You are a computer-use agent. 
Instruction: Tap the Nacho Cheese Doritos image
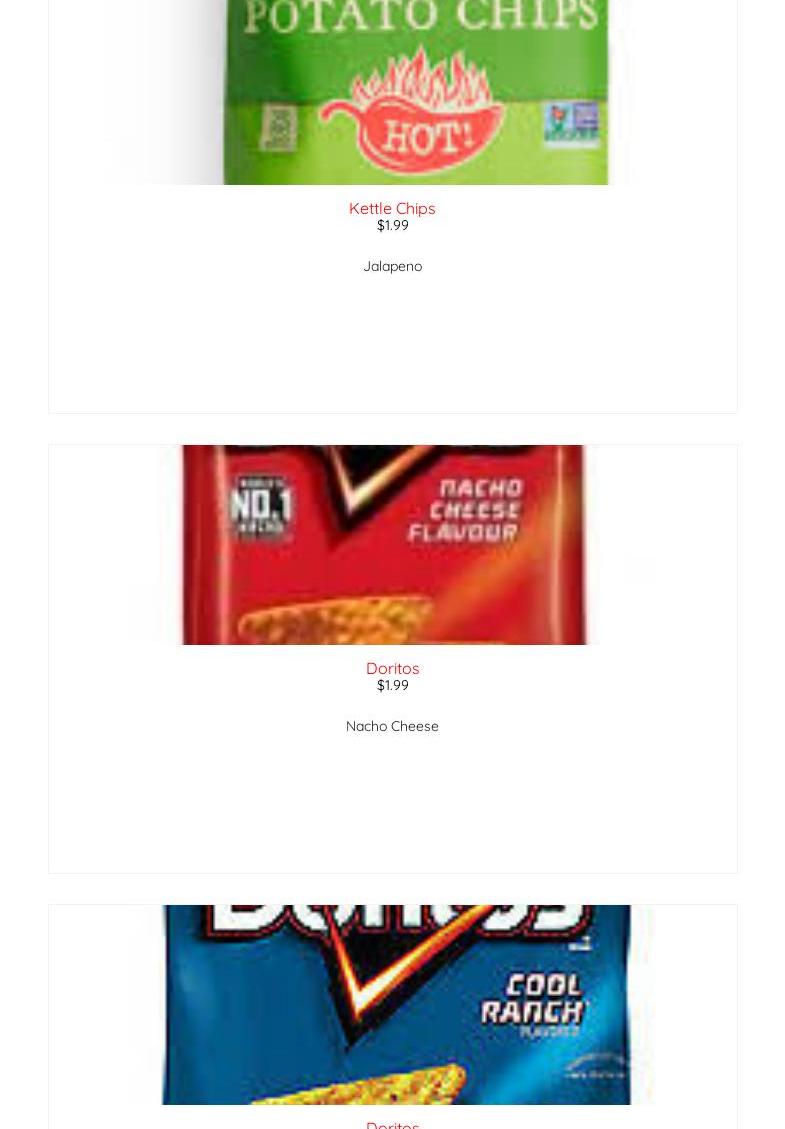[392, 545]
